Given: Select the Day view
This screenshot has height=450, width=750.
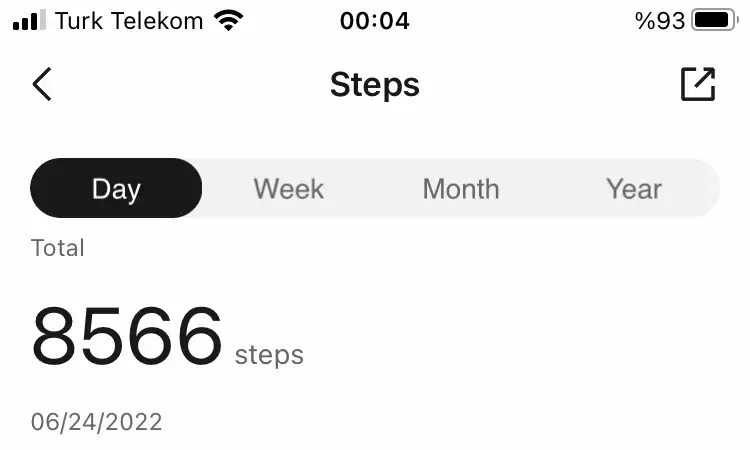Looking at the screenshot, I should pos(116,188).
